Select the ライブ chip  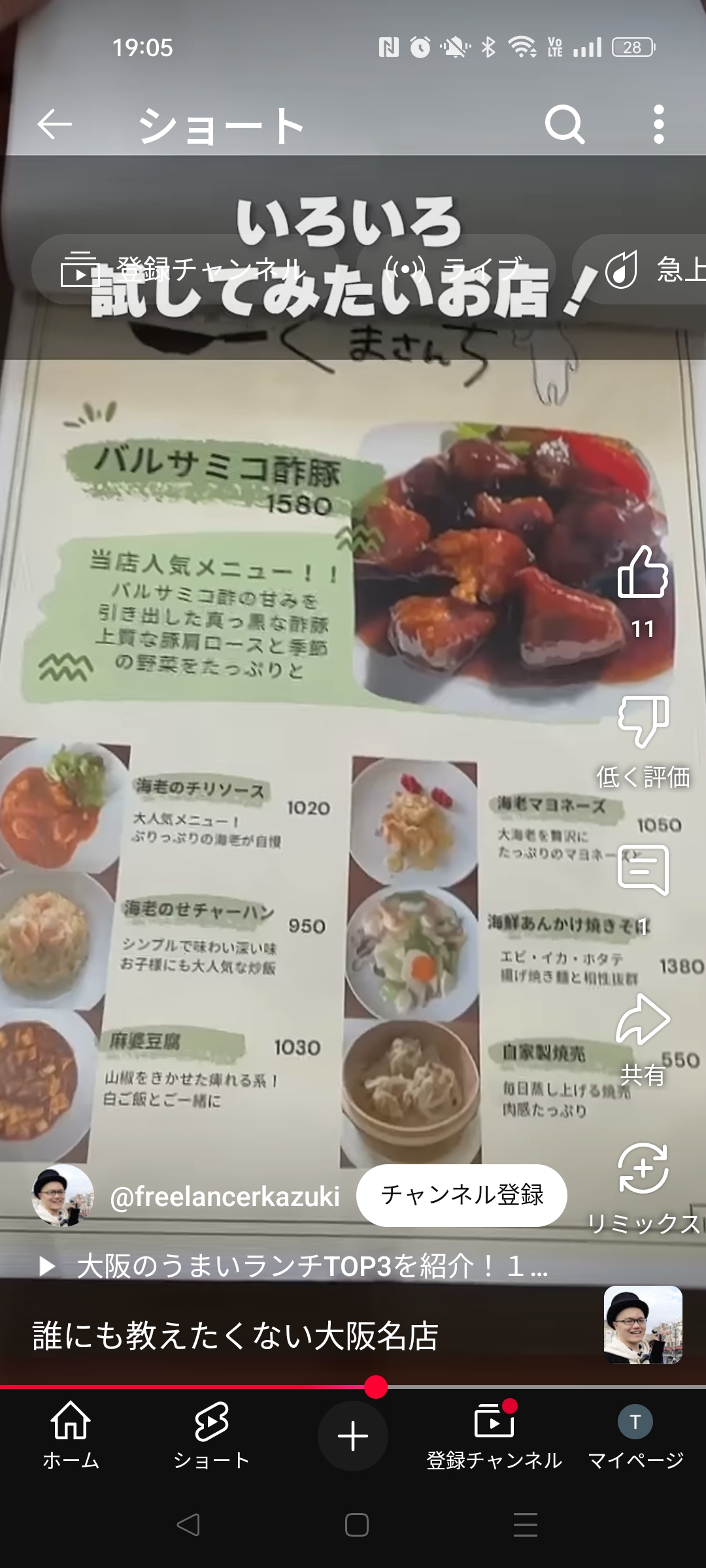[x=456, y=269]
